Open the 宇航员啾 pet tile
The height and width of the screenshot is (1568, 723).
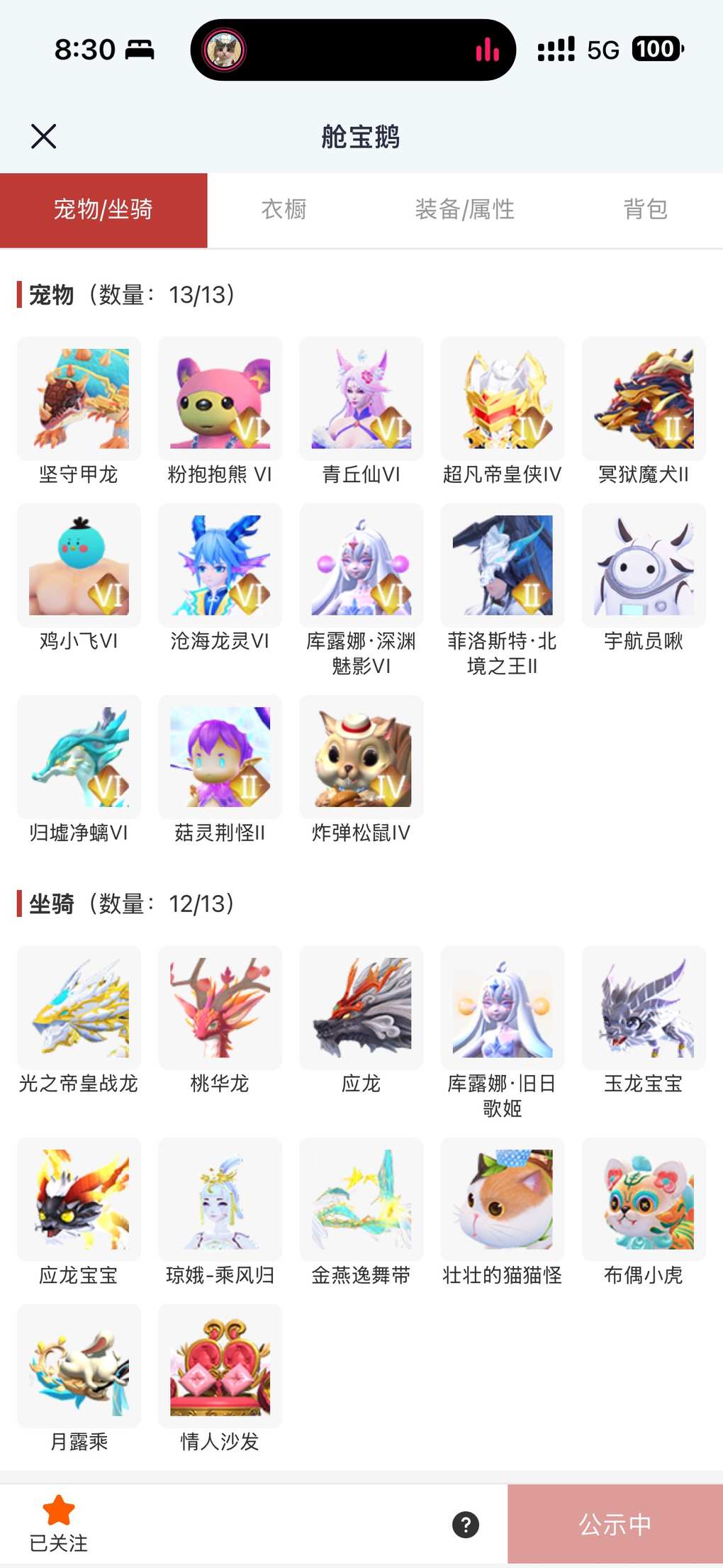[643, 565]
